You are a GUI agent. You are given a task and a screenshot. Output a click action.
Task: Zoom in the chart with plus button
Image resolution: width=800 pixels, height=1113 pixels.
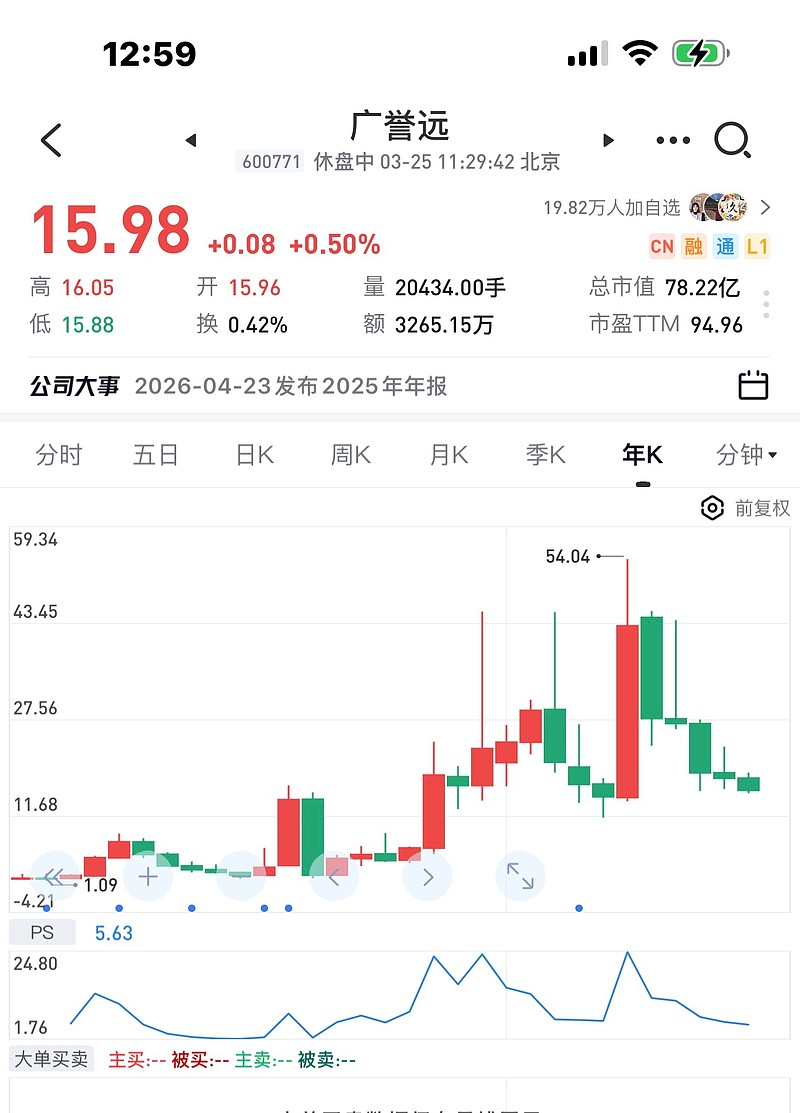pyautogui.click(x=148, y=877)
